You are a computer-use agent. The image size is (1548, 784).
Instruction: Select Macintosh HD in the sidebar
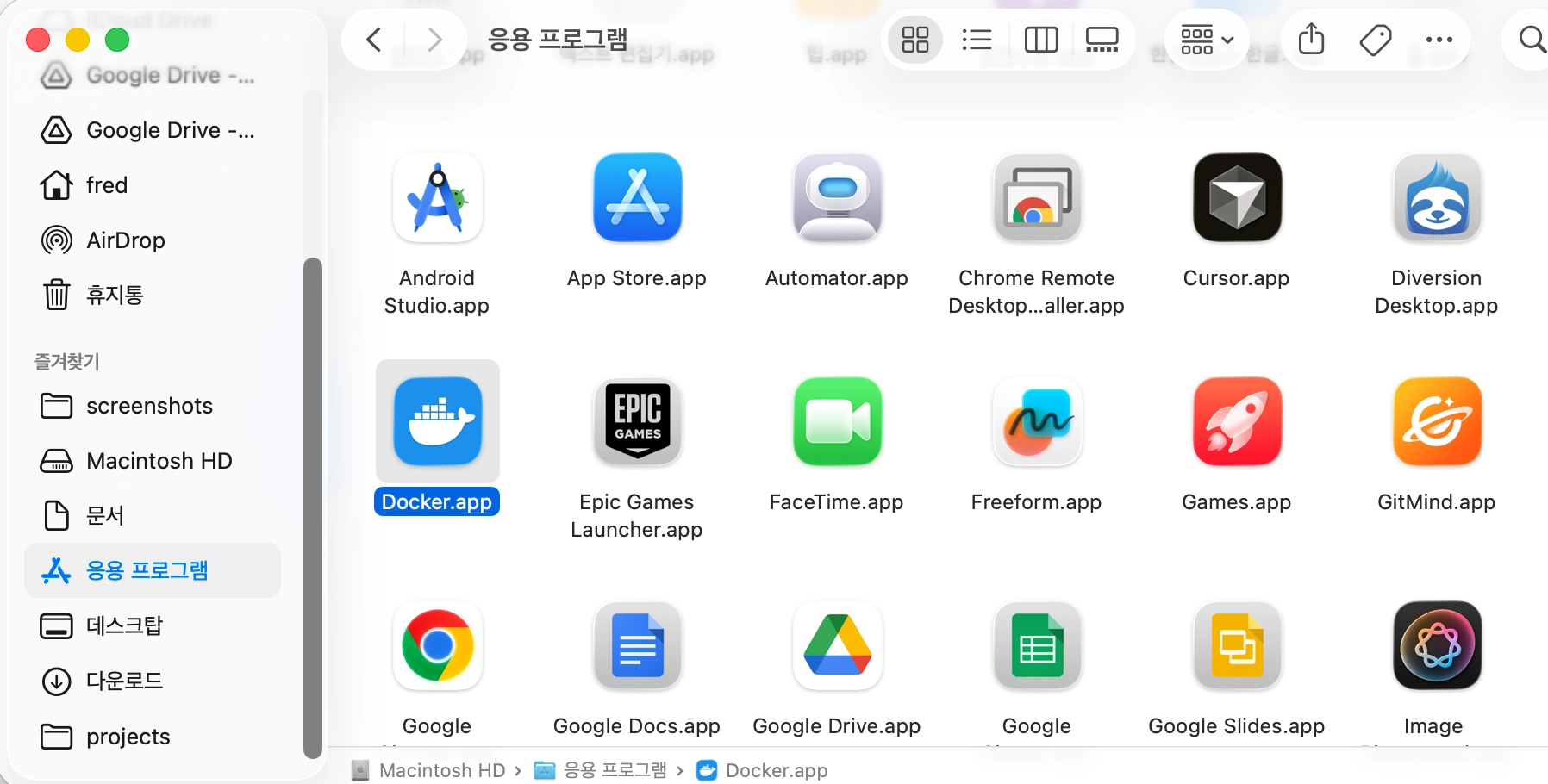[x=159, y=461]
